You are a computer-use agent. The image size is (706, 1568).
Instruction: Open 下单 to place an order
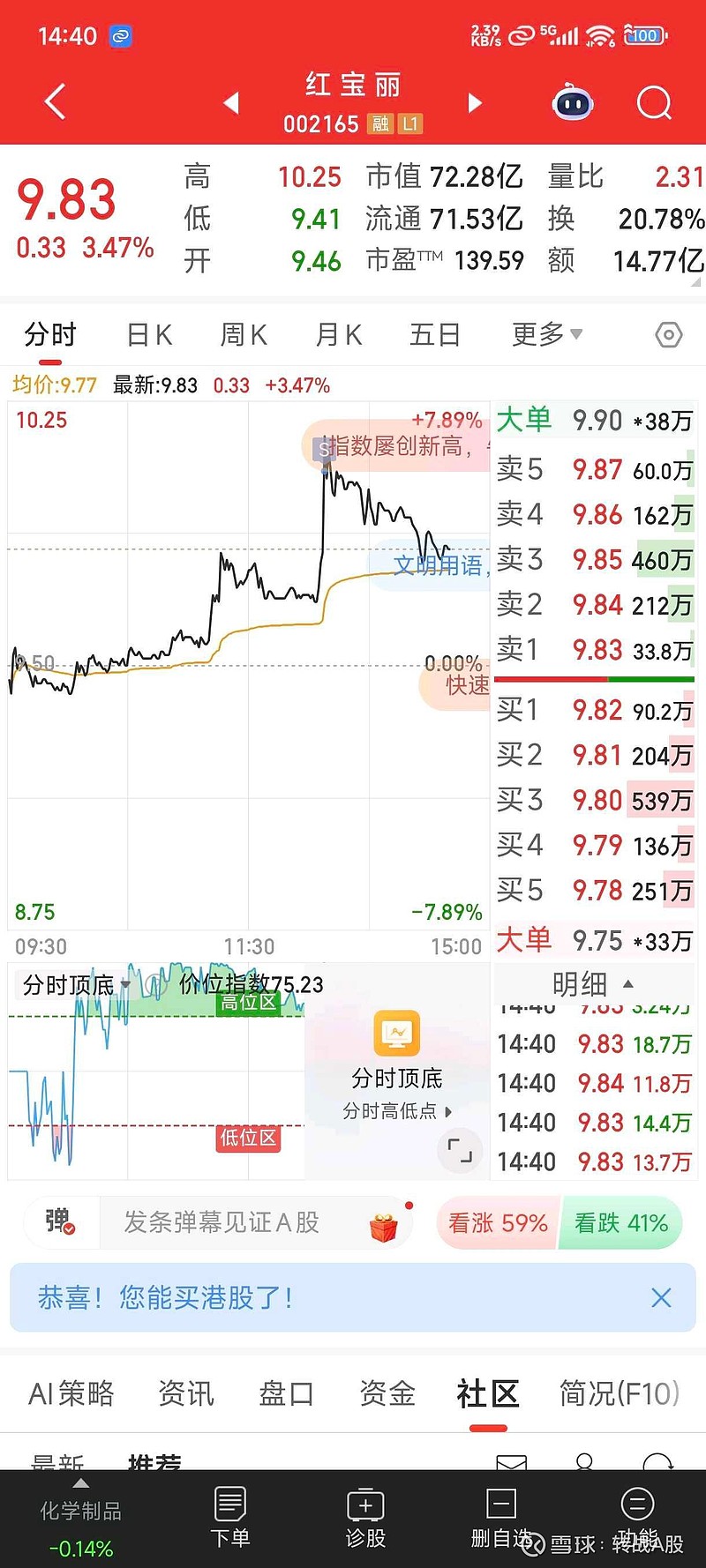(x=230, y=1519)
